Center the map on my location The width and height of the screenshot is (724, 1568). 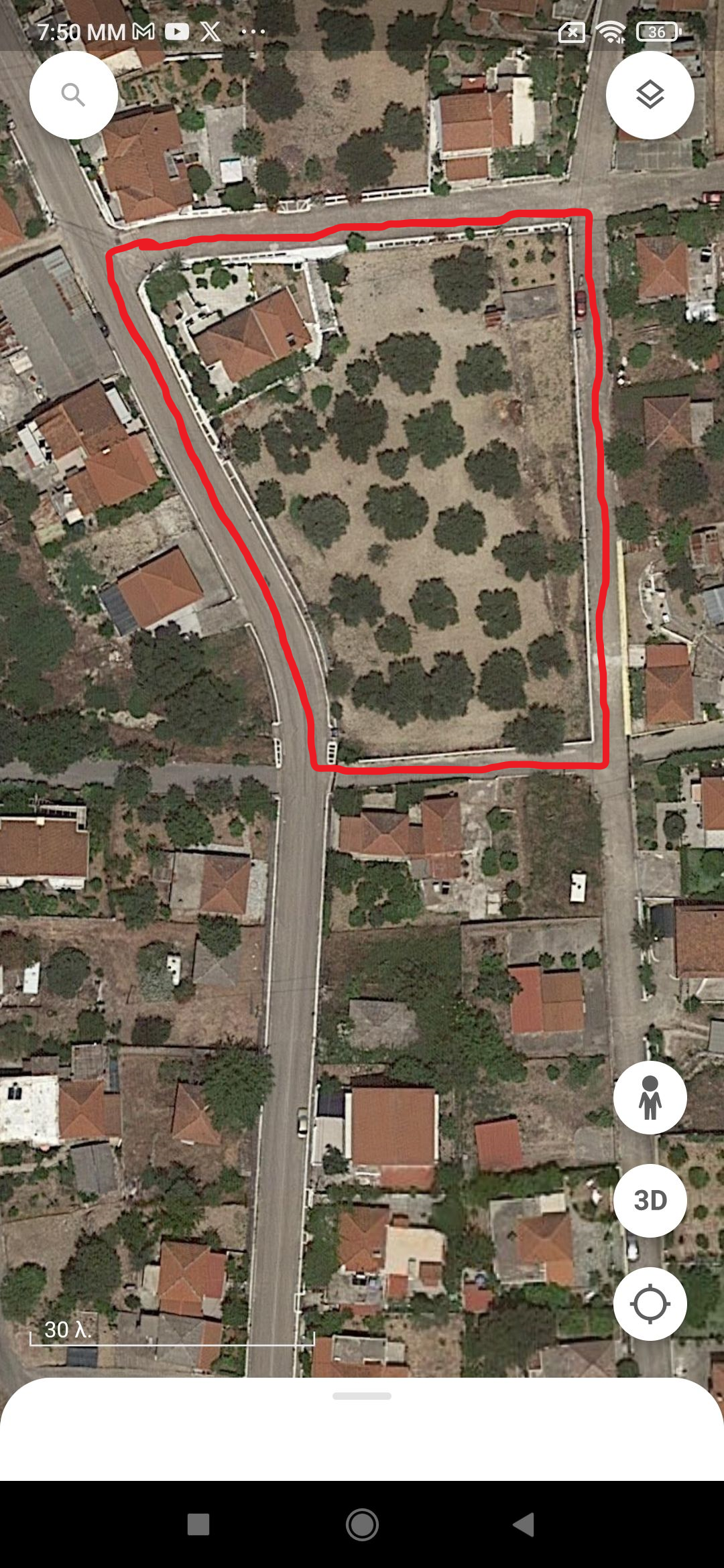tap(650, 1303)
